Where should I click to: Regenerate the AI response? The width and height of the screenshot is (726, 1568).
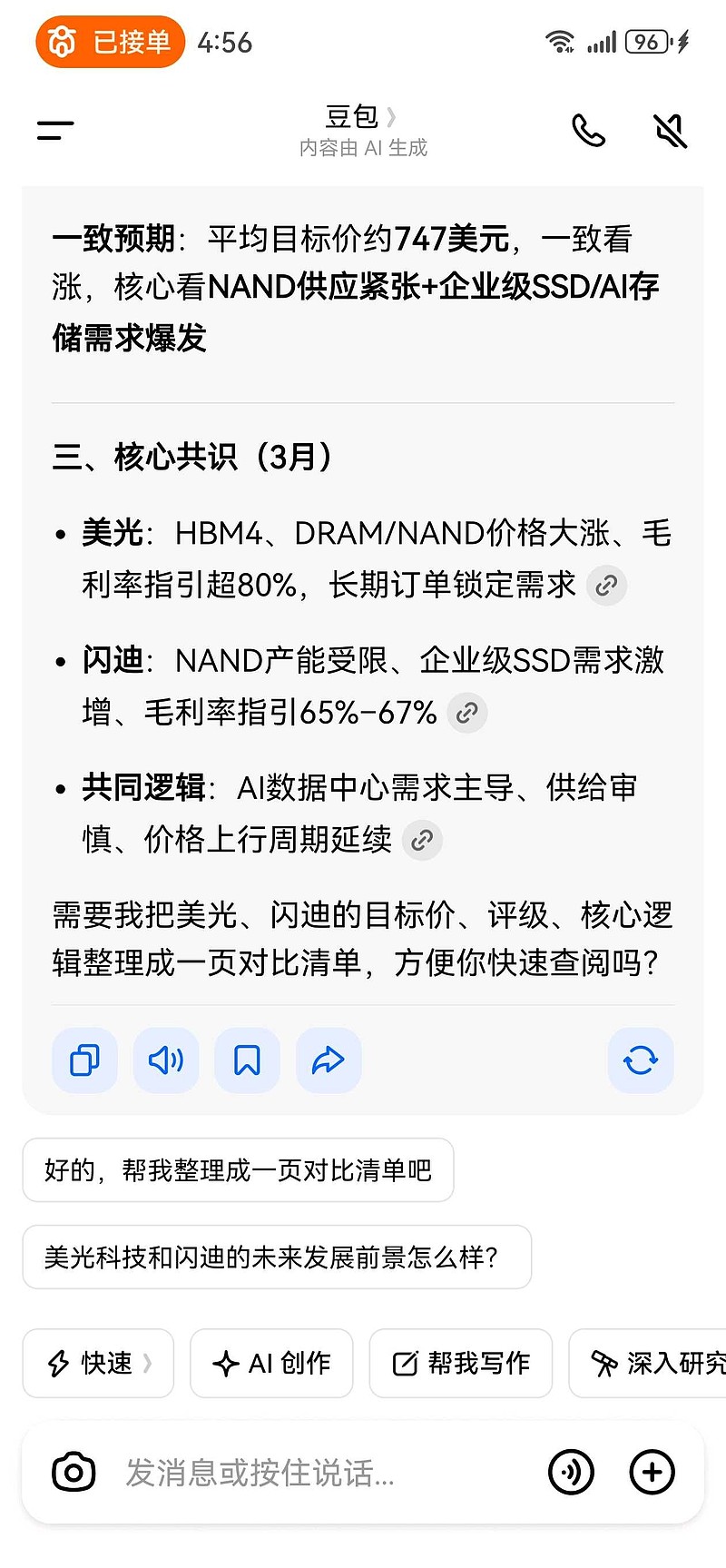[x=641, y=1060]
